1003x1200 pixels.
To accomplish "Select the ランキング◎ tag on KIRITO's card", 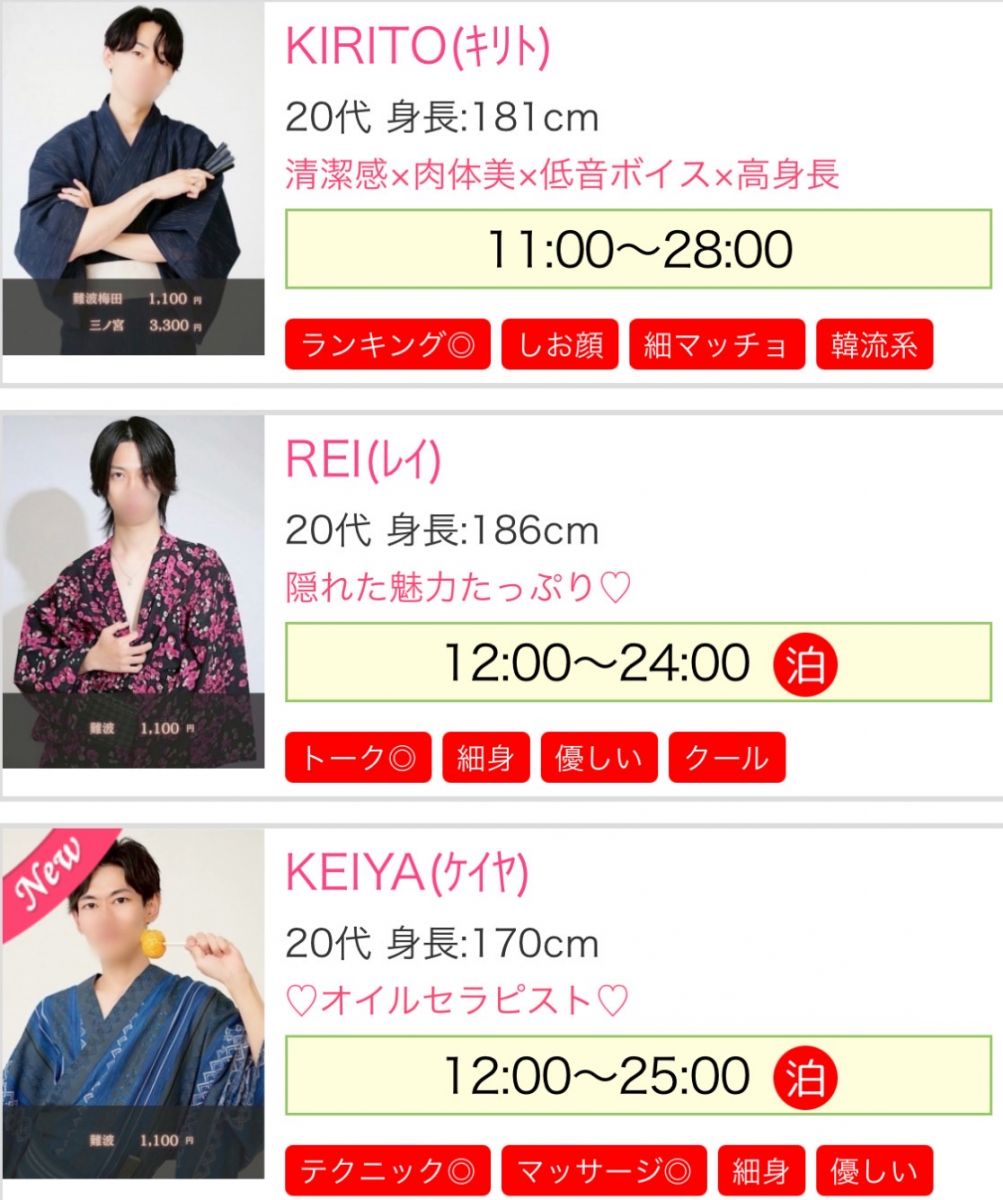I will 387,345.
